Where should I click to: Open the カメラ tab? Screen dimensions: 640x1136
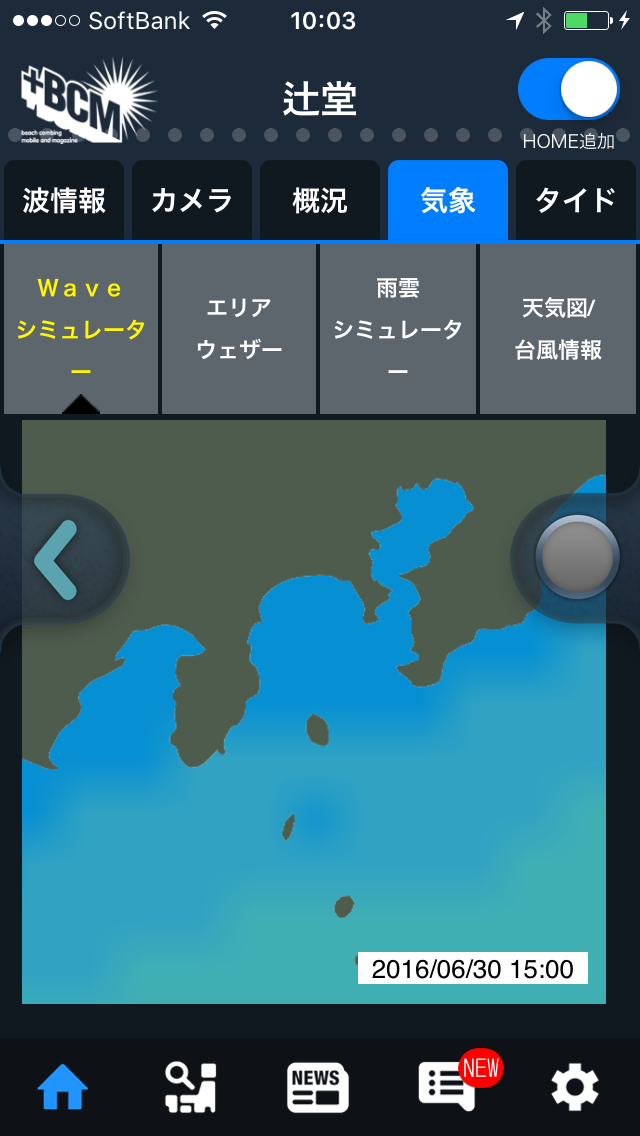pos(192,201)
